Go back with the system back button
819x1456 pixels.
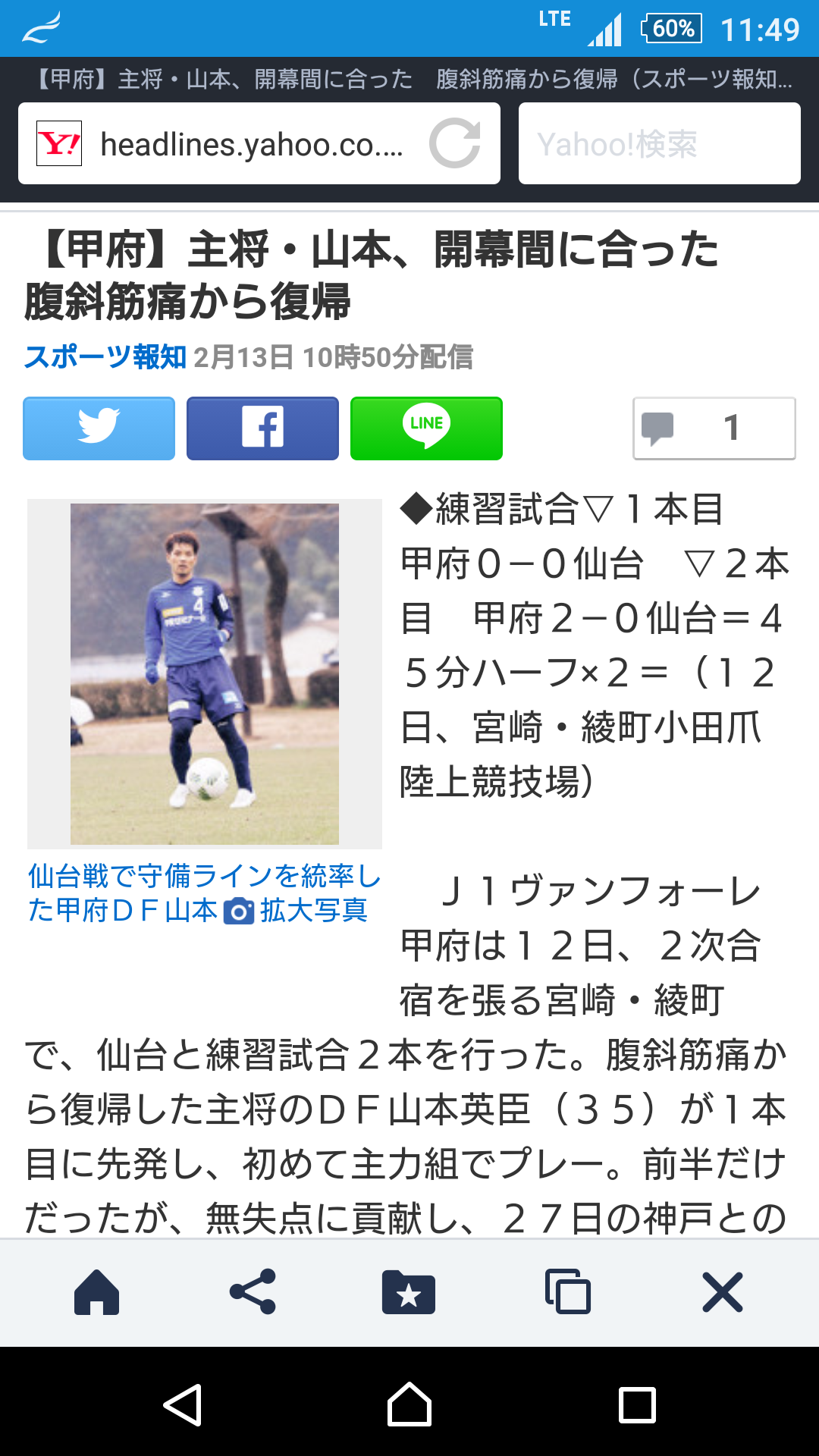(x=182, y=1405)
